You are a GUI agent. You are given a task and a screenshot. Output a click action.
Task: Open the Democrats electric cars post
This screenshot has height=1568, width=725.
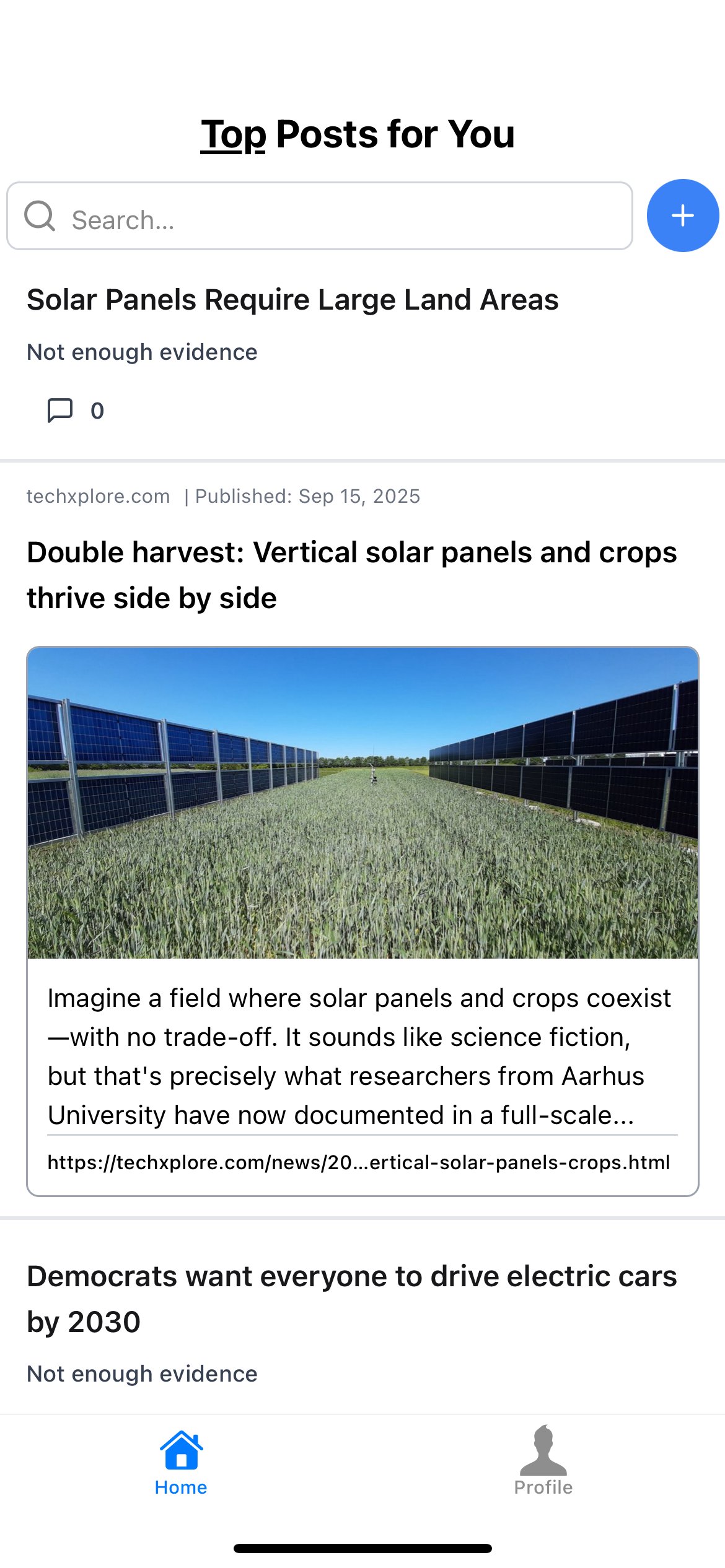pyautogui.click(x=351, y=1299)
